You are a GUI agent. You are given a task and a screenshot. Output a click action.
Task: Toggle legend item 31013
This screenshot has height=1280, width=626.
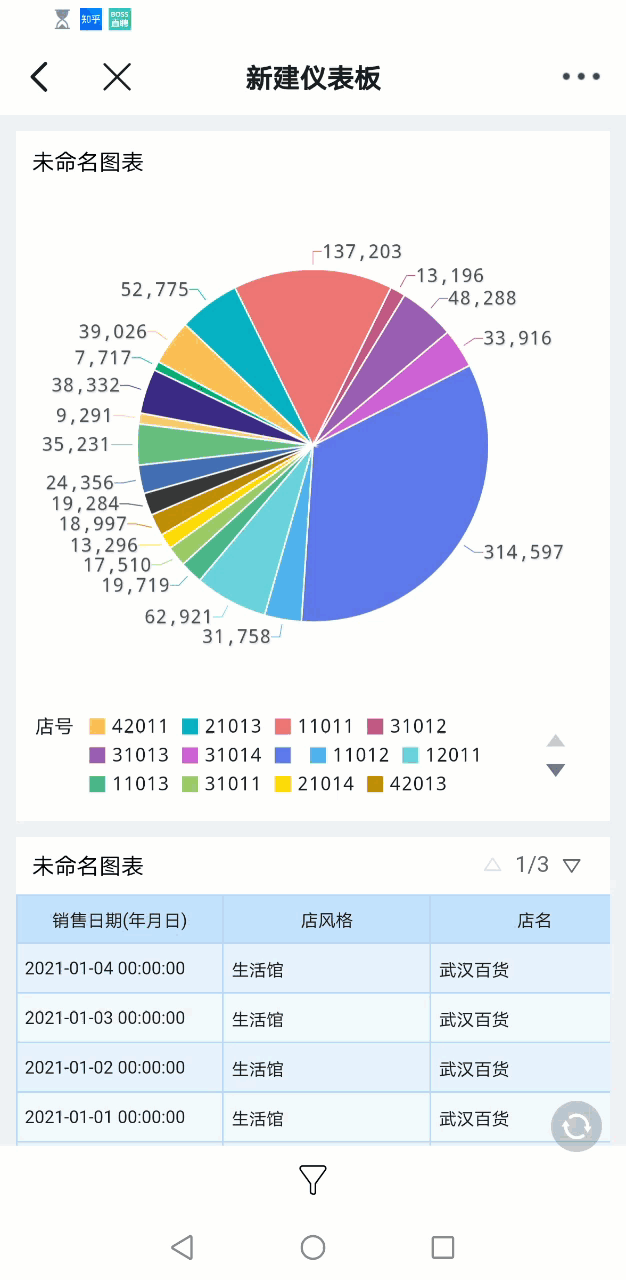[129, 755]
